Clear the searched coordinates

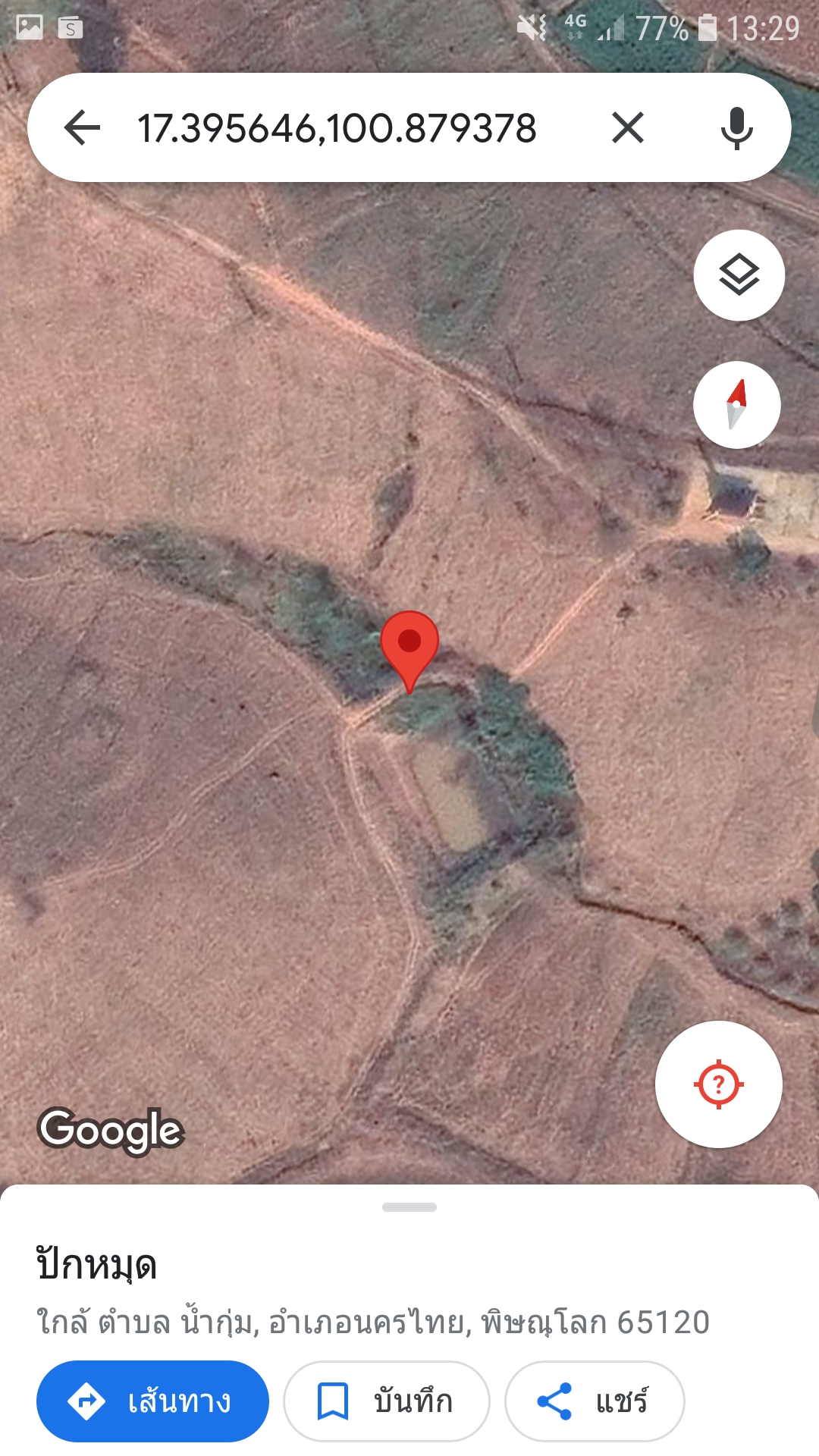point(628,127)
